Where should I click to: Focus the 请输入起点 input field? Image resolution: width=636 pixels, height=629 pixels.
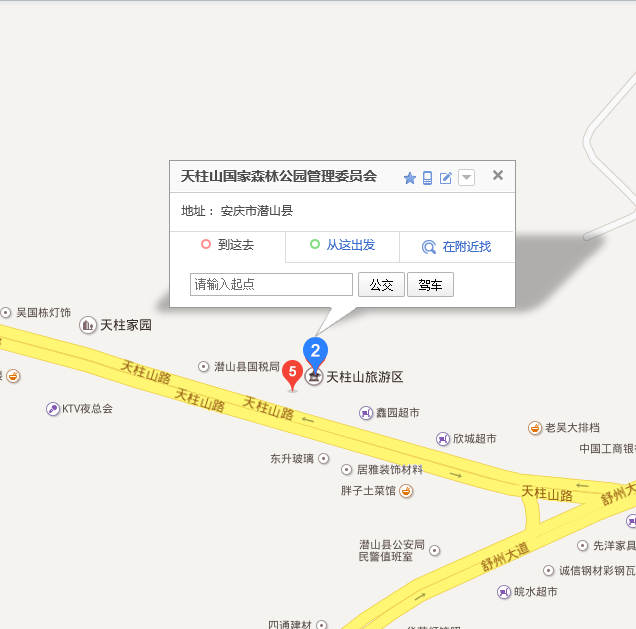point(271,284)
